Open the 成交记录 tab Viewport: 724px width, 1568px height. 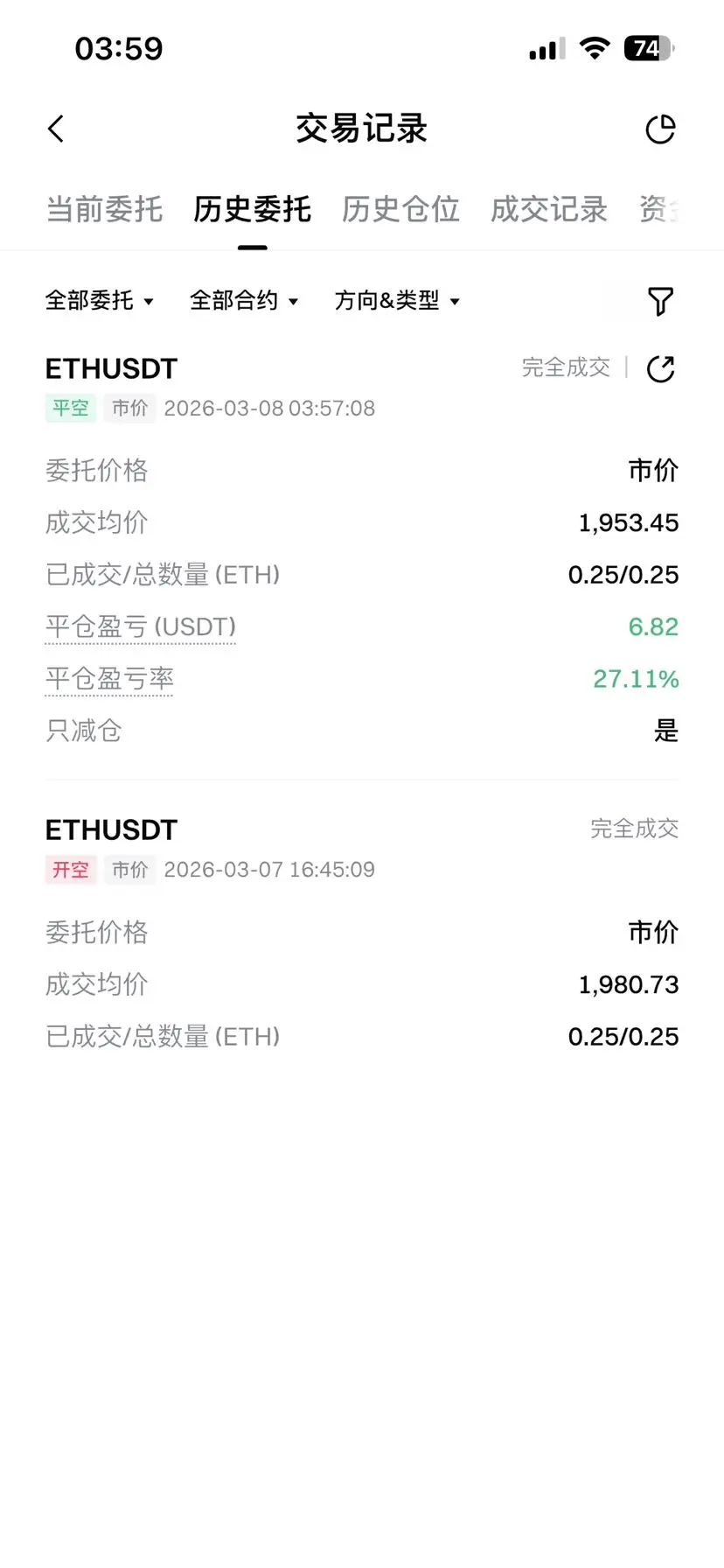coord(549,210)
